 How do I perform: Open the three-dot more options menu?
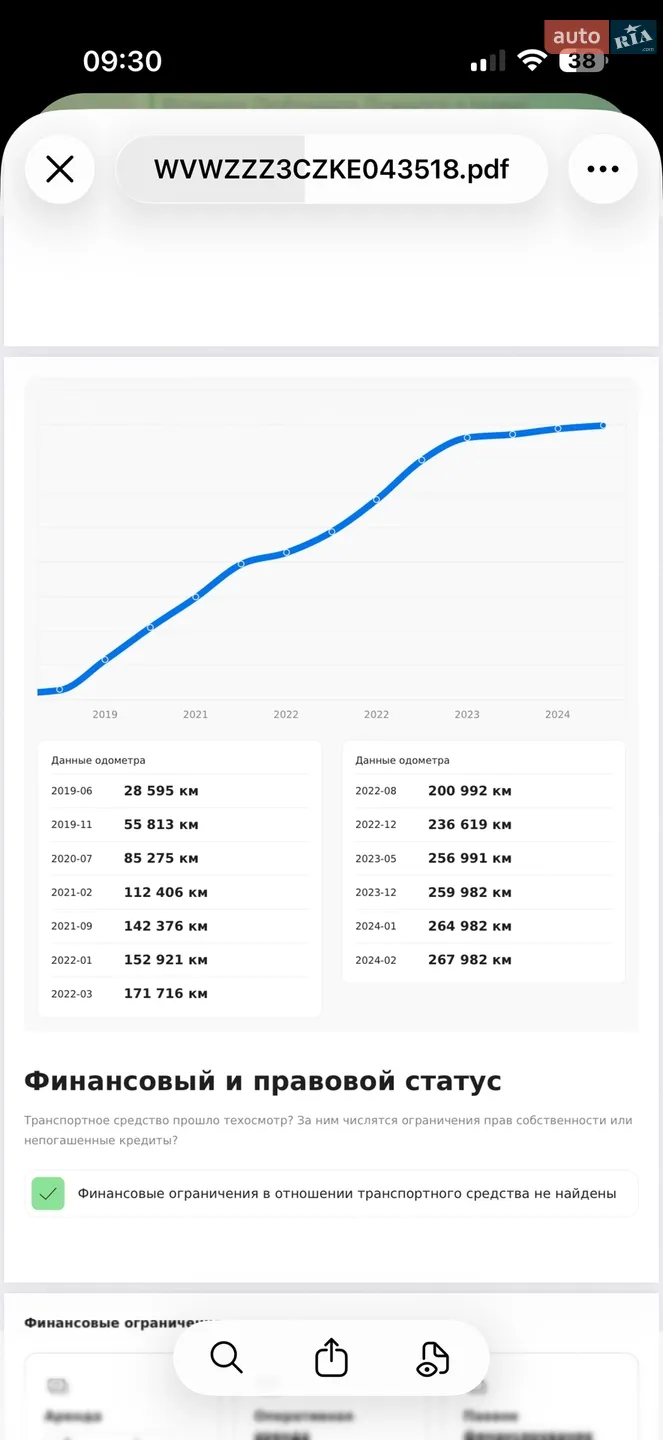(x=603, y=169)
